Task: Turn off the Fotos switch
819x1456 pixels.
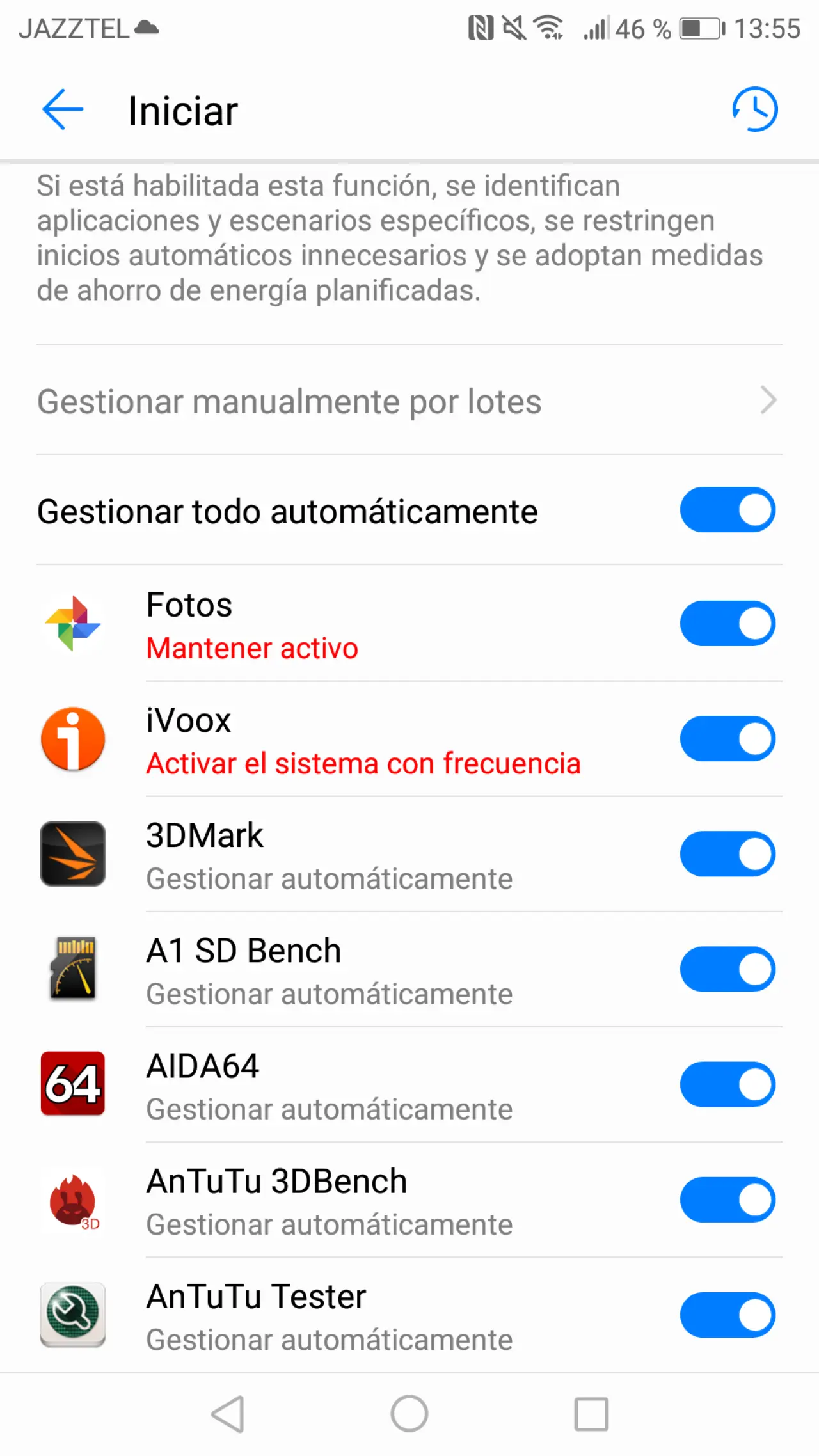Action: pyautogui.click(x=728, y=624)
